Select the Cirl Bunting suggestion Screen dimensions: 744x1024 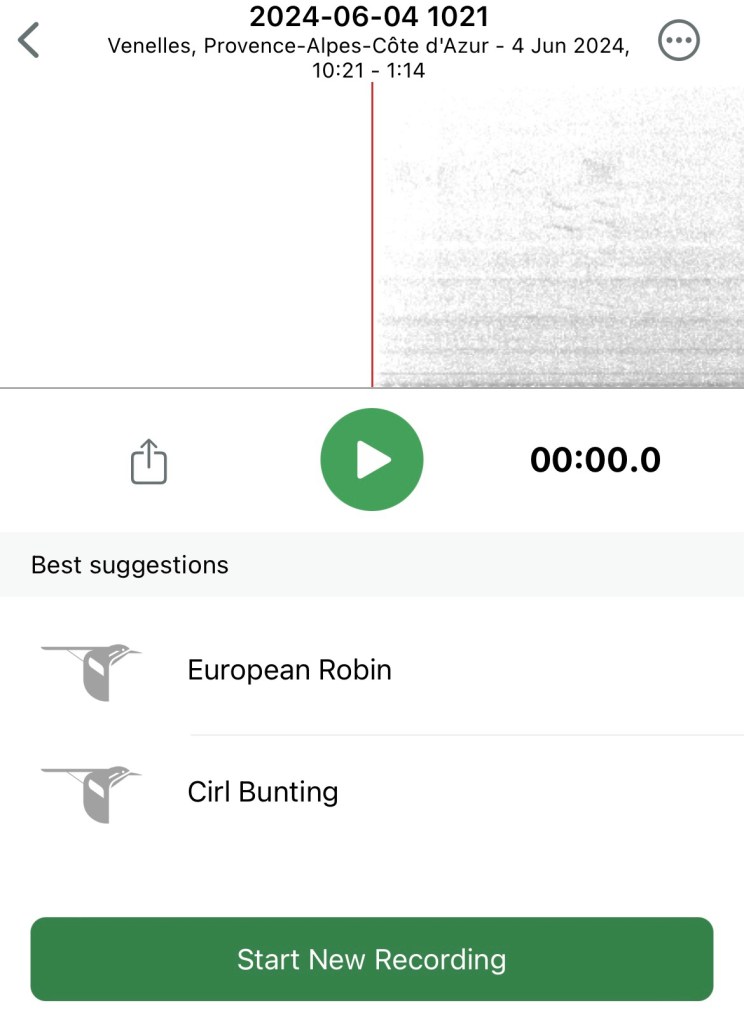coord(263,792)
